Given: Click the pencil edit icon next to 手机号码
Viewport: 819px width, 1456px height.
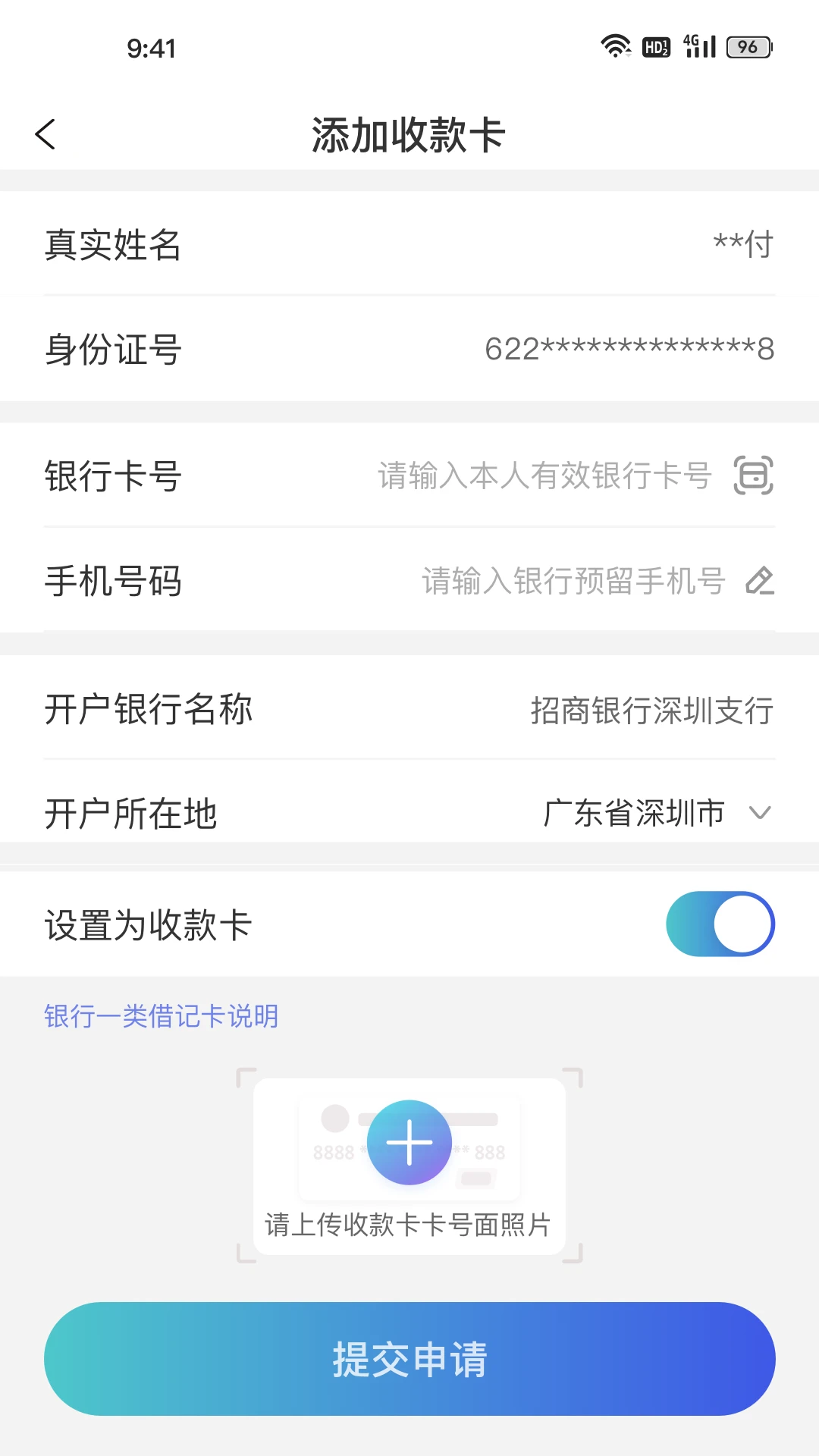Looking at the screenshot, I should point(760,580).
